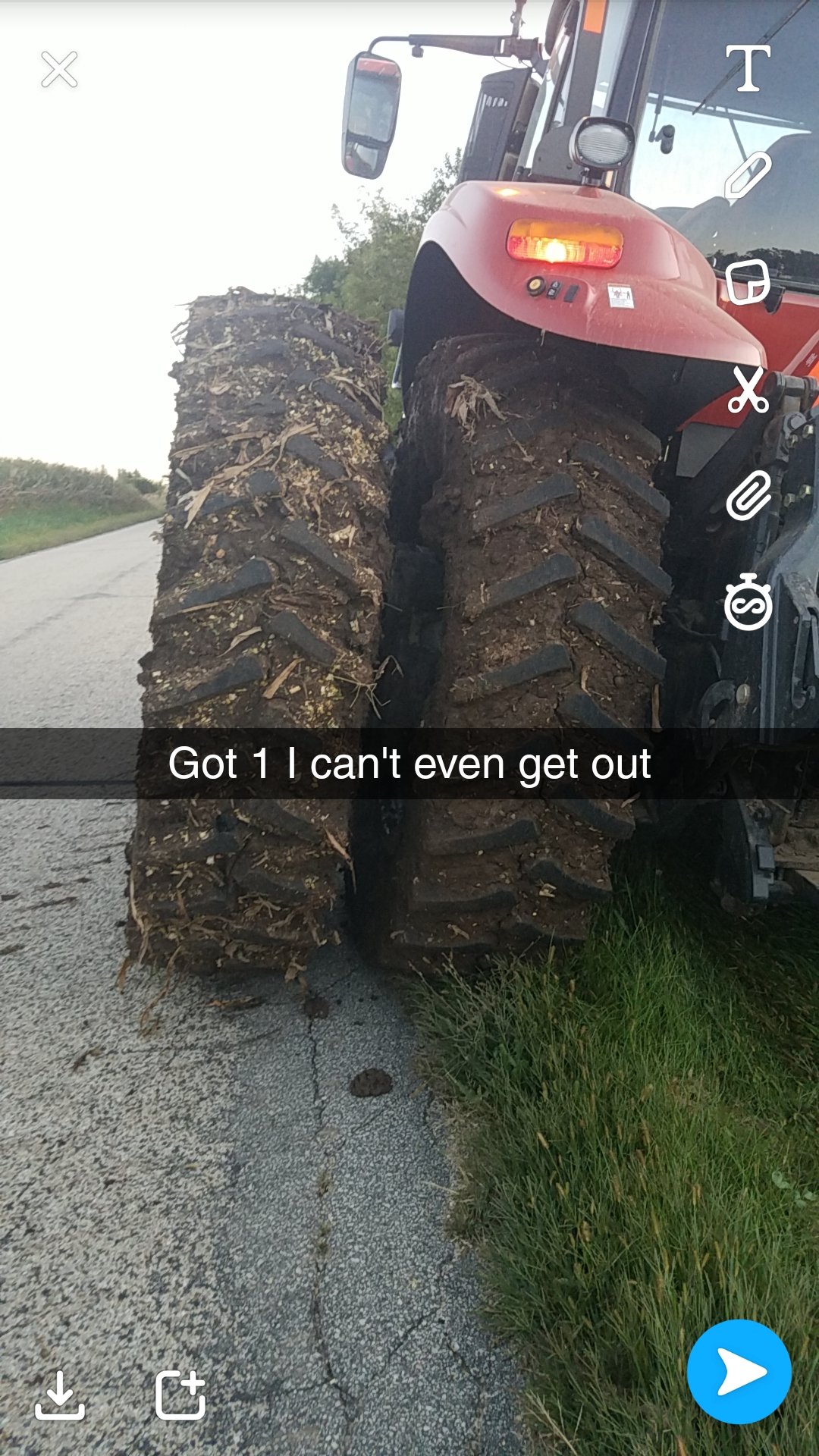
Task: Open the snap timer settings
Action: pyautogui.click(x=748, y=603)
